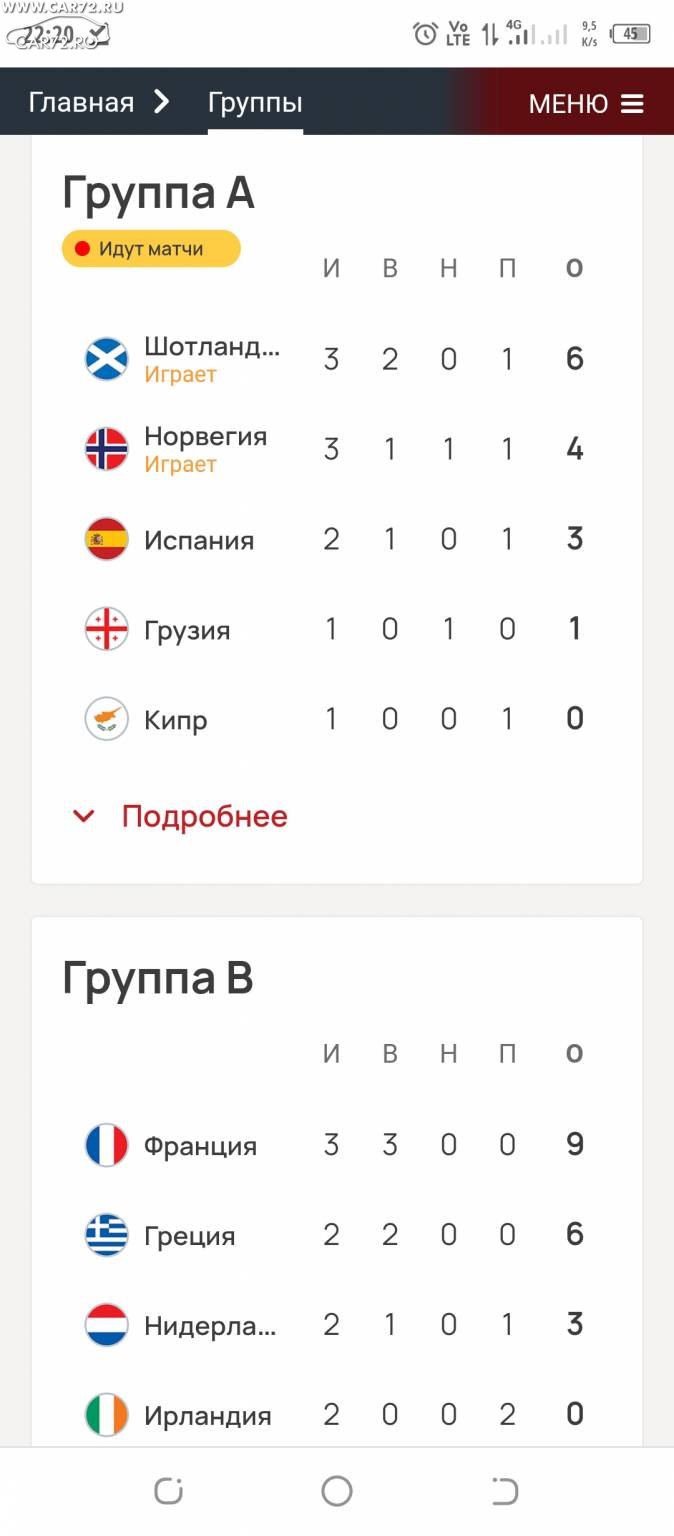
Task: Open the Кипр team row
Action: 337,719
